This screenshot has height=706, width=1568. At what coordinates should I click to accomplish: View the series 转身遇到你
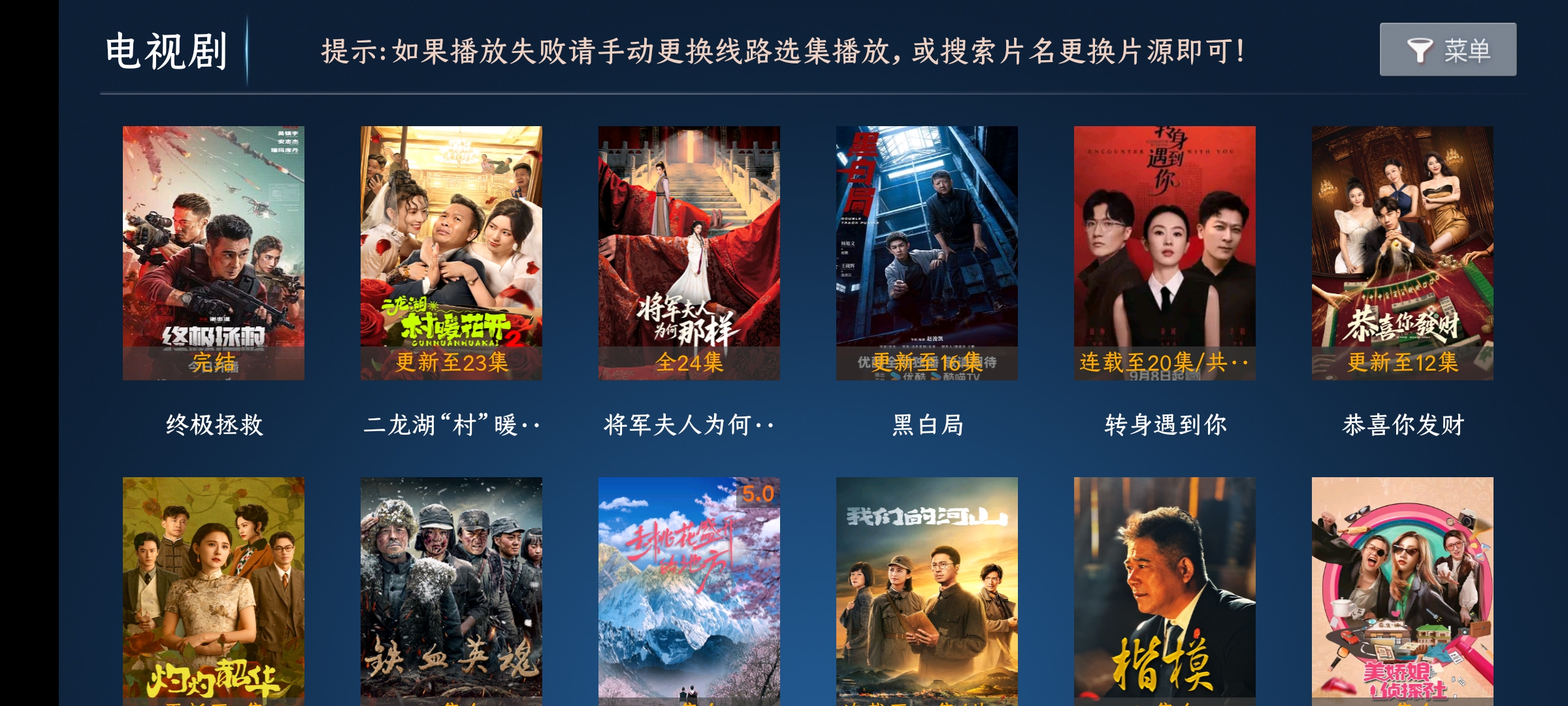pos(1165,254)
